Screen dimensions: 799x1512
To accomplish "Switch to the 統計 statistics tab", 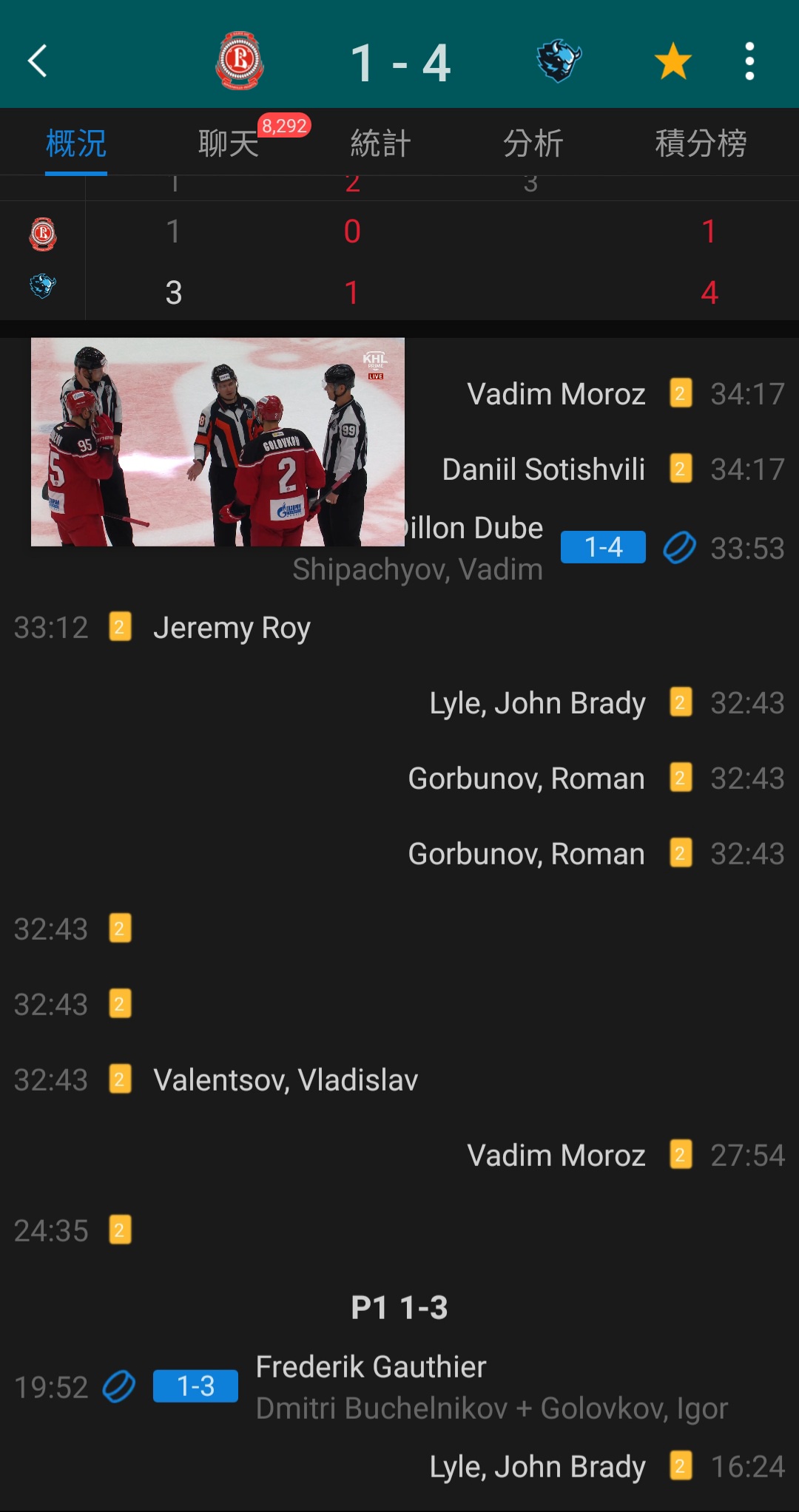I will (380, 143).
